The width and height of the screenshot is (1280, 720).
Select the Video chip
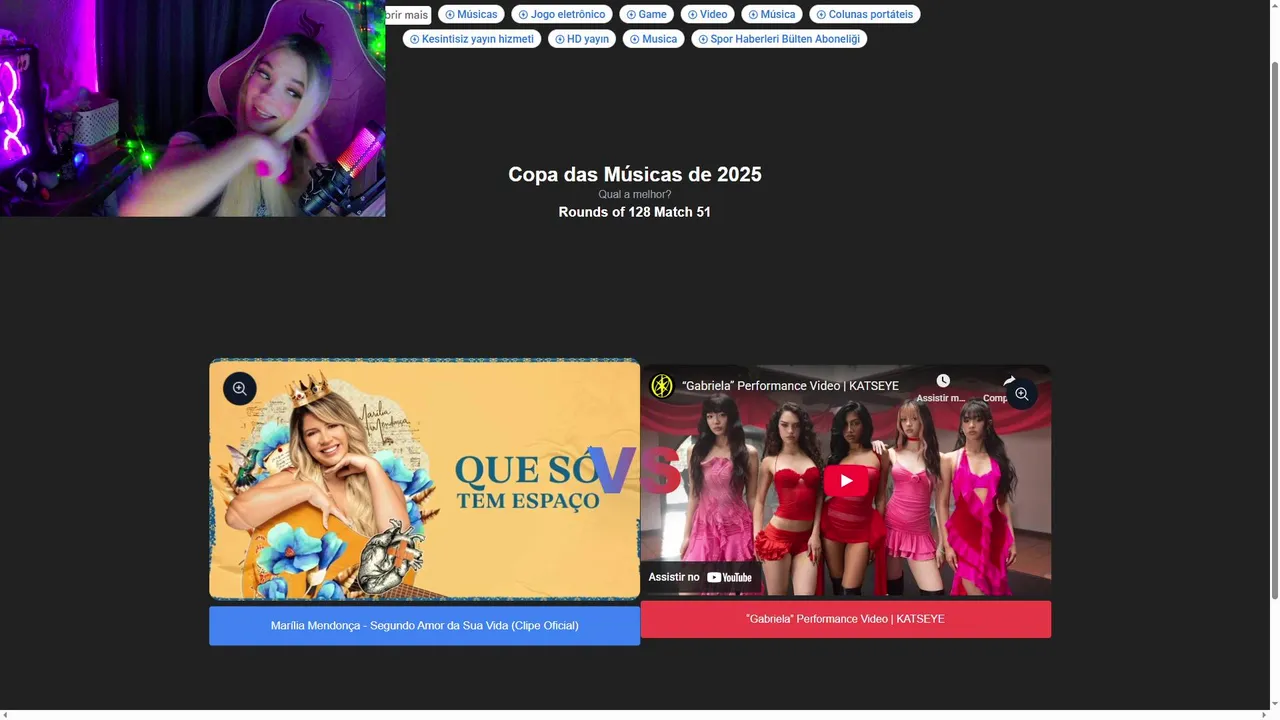pos(708,15)
